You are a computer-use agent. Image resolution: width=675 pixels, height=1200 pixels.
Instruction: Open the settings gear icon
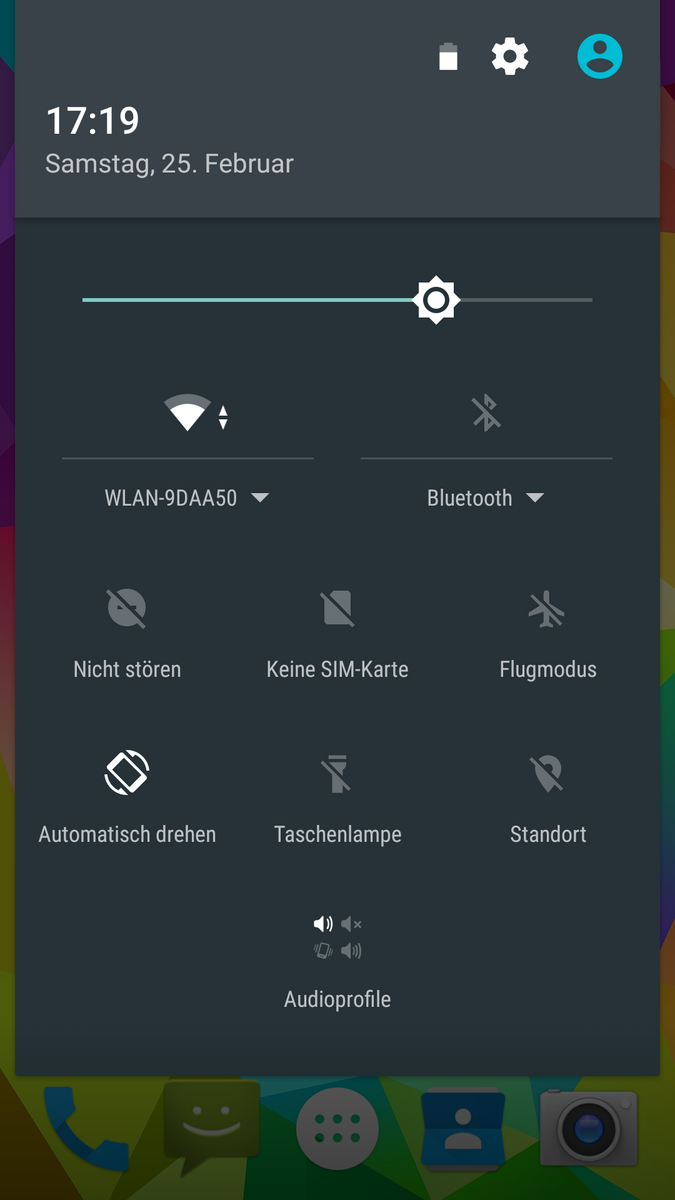tap(509, 57)
